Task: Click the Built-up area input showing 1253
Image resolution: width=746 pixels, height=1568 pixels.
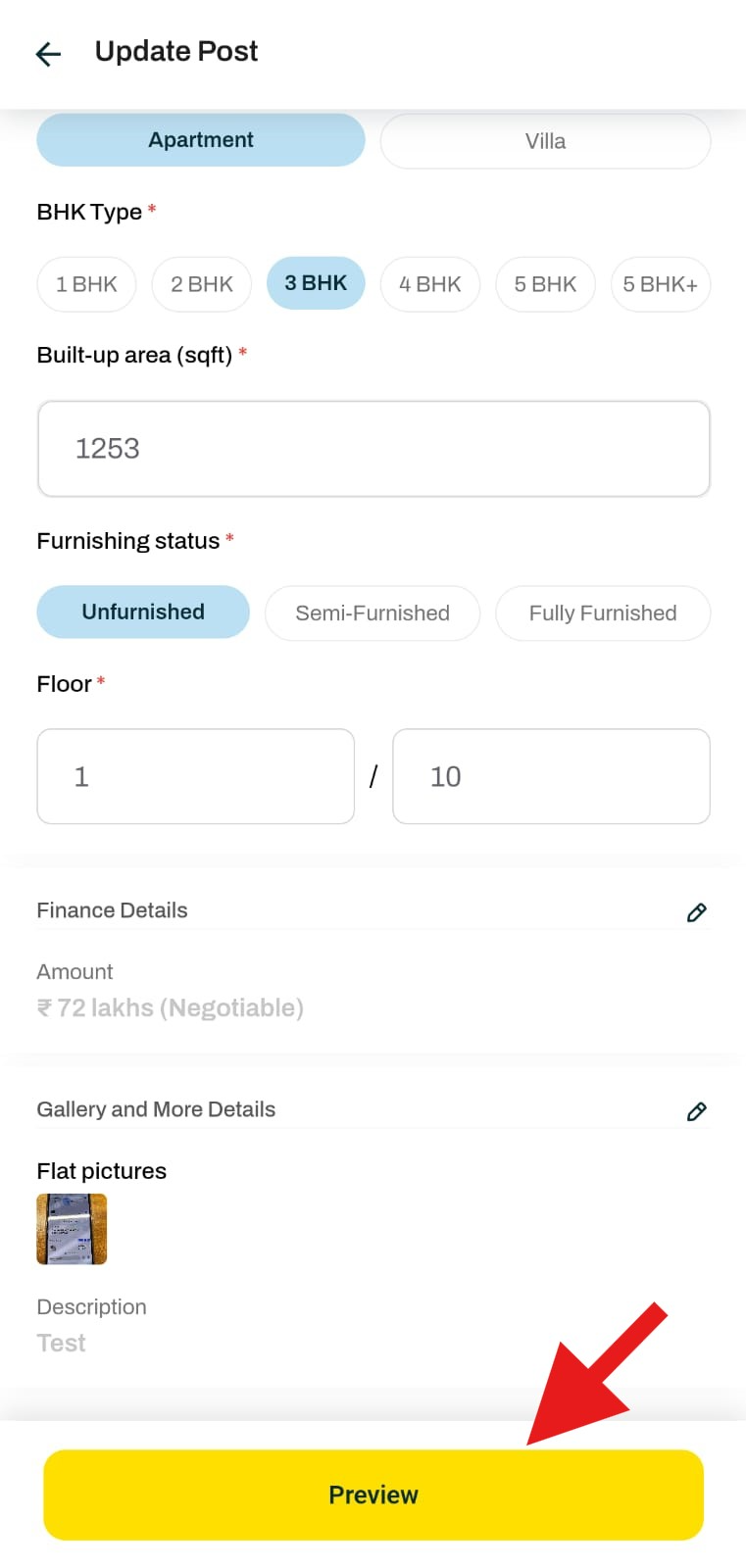Action: [373, 449]
